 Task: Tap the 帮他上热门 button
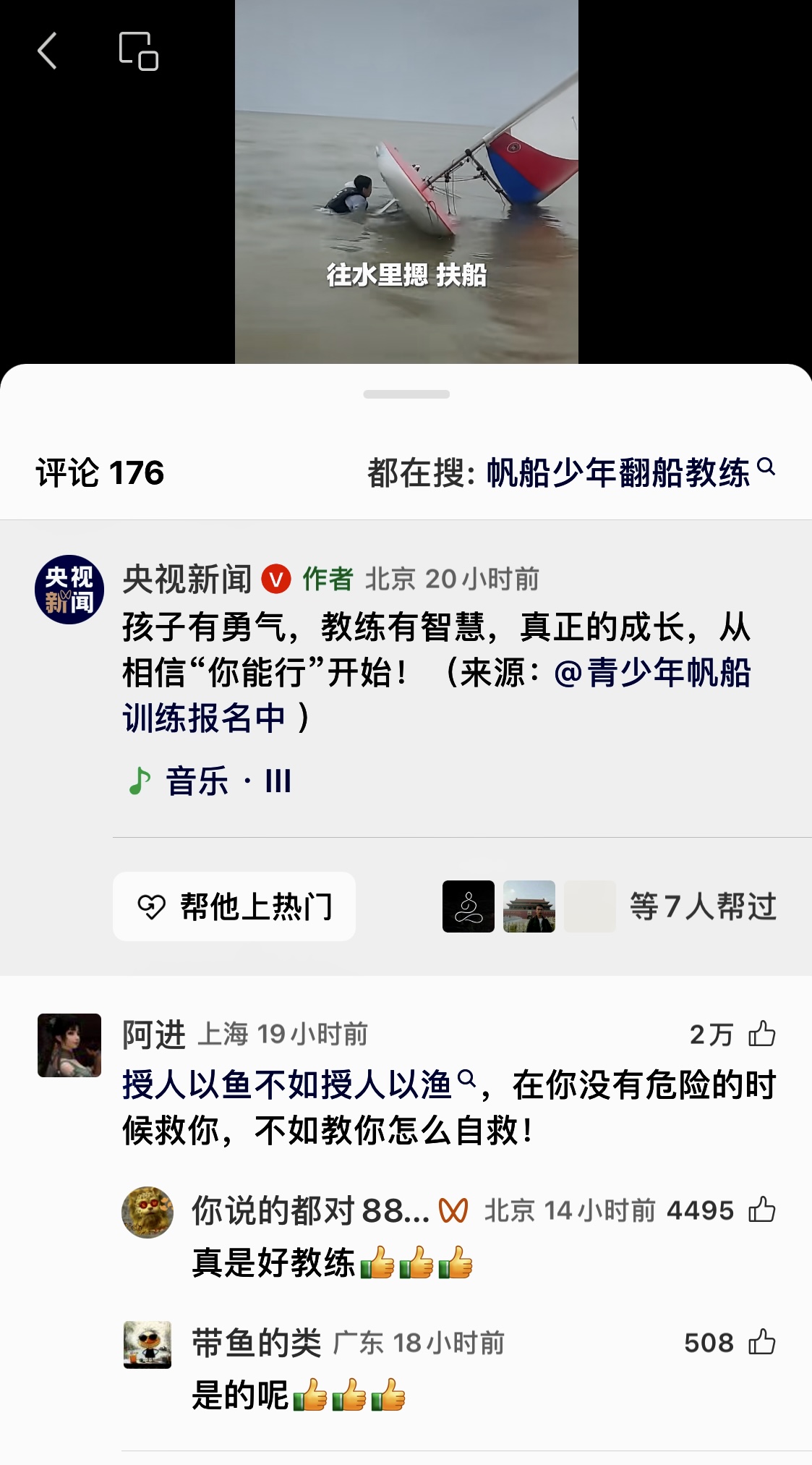(234, 906)
